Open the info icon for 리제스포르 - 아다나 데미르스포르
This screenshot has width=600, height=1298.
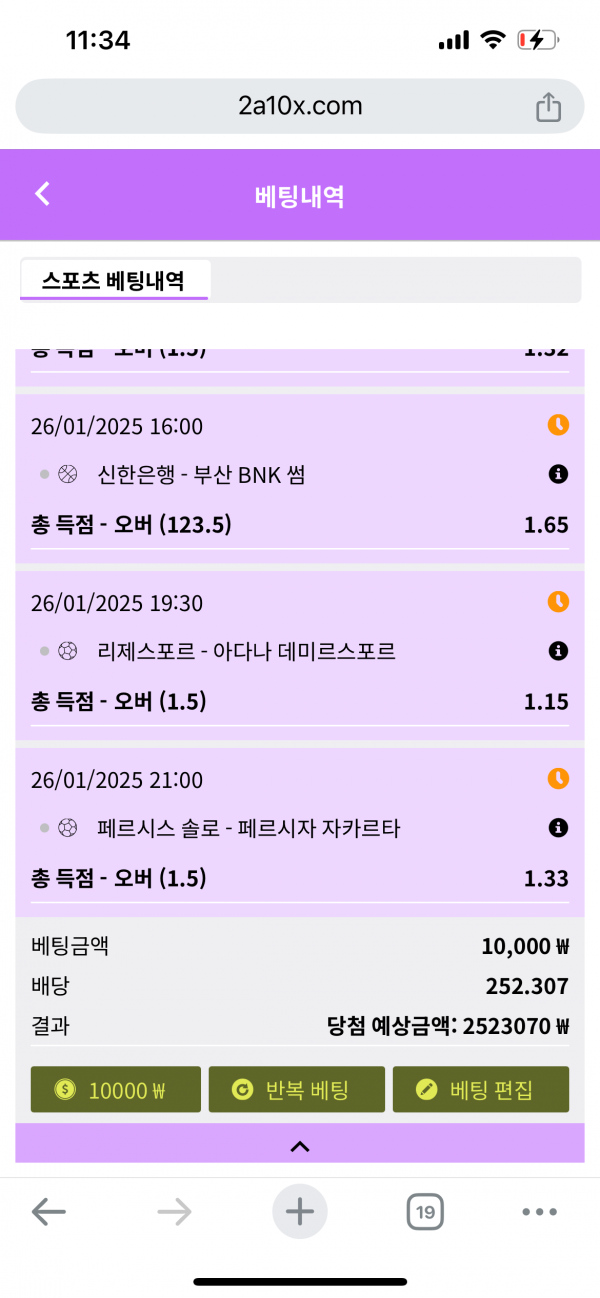(558, 652)
